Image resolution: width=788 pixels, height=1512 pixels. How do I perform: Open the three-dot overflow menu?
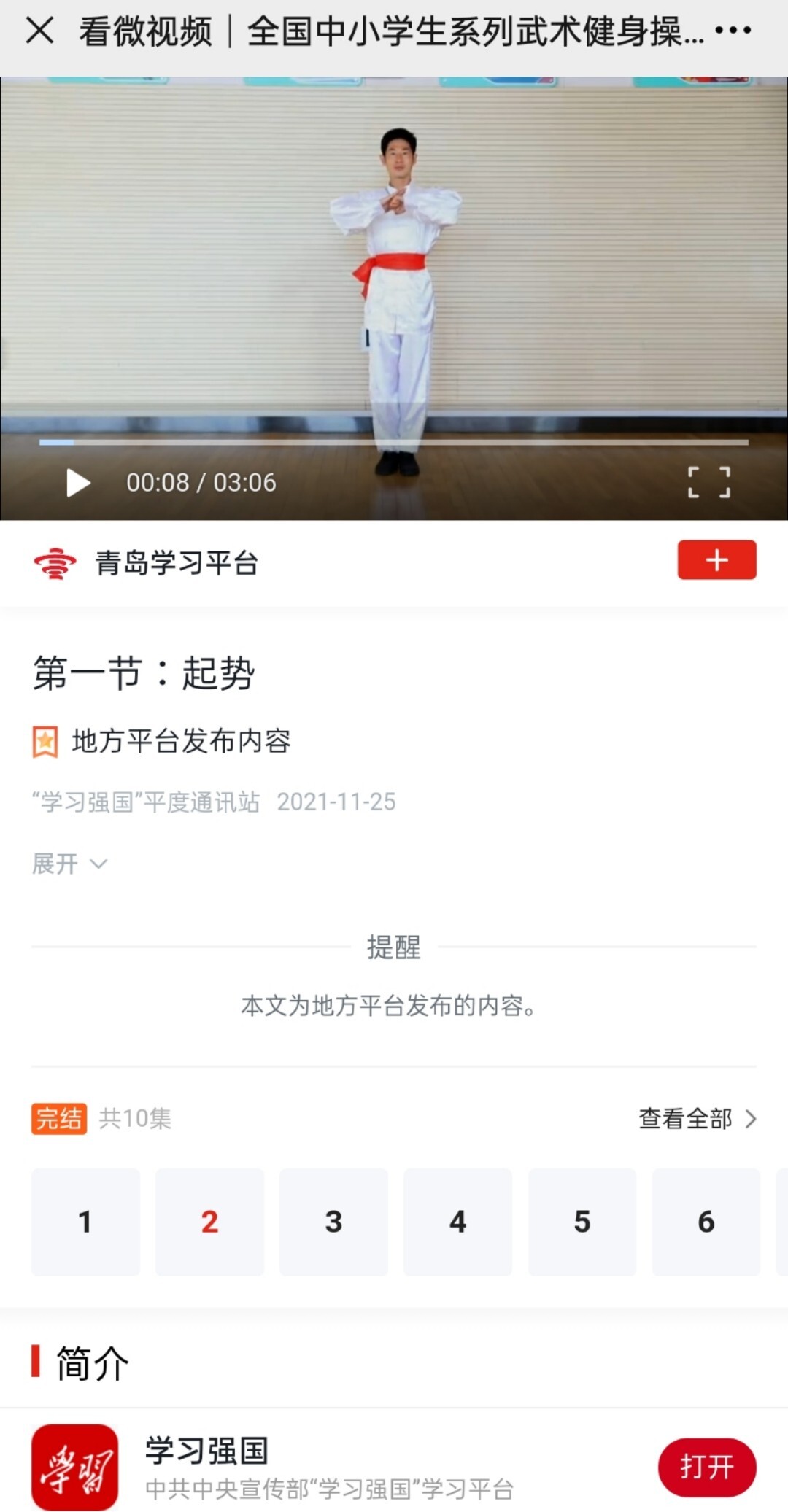[x=733, y=31]
